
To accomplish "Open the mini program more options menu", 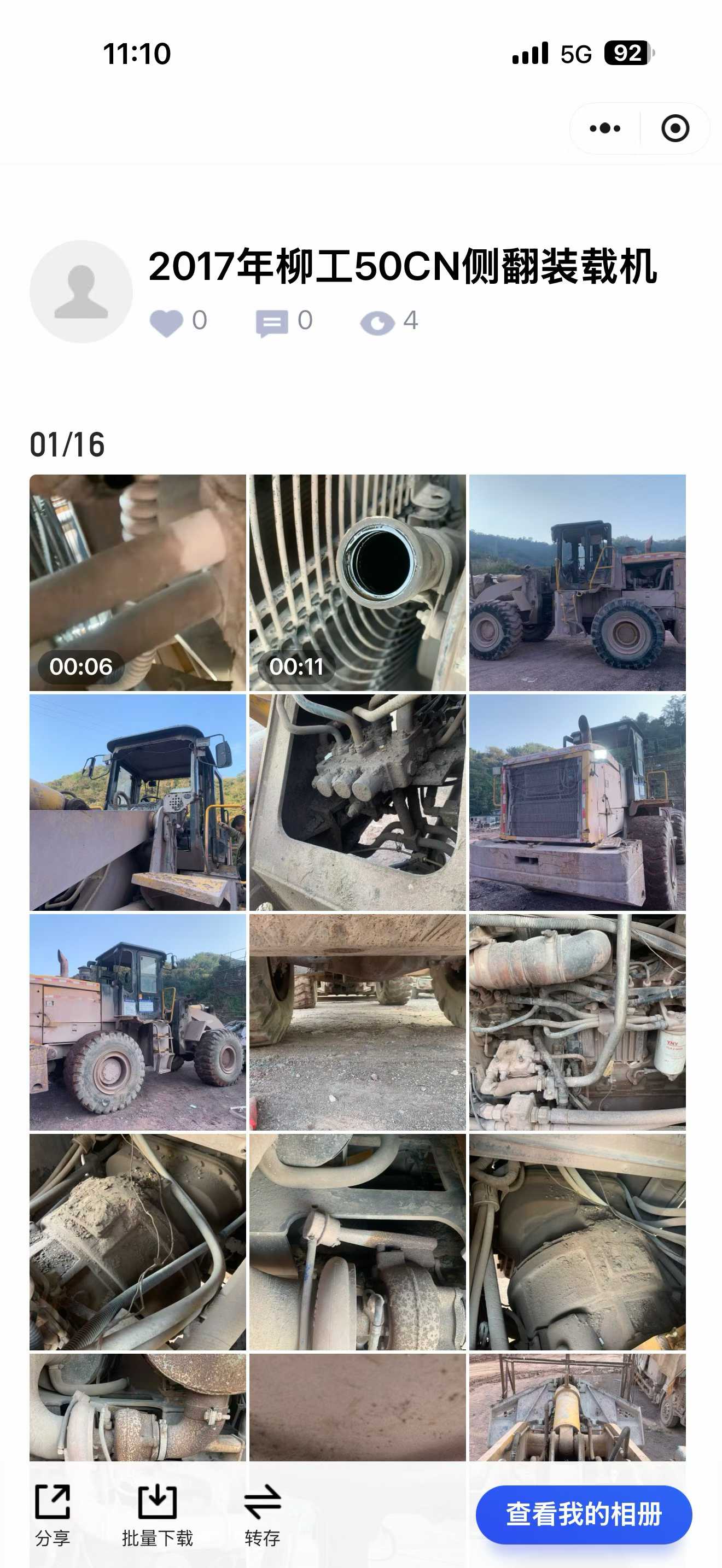I will coord(604,128).
